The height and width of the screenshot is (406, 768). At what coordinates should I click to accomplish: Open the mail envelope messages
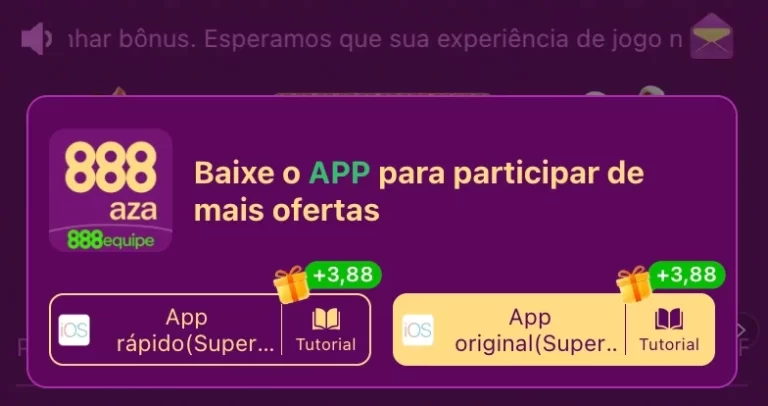(x=712, y=37)
